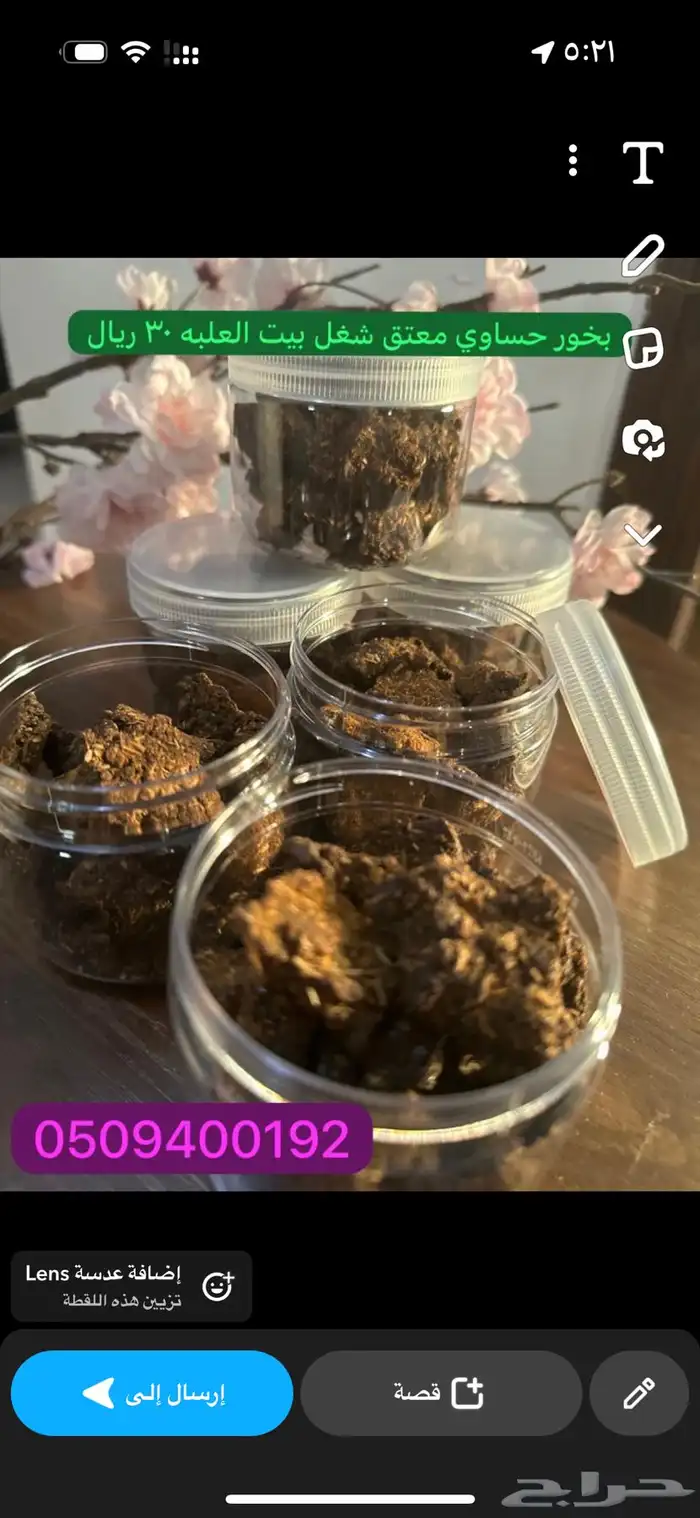Open the text tool

(x=643, y=162)
